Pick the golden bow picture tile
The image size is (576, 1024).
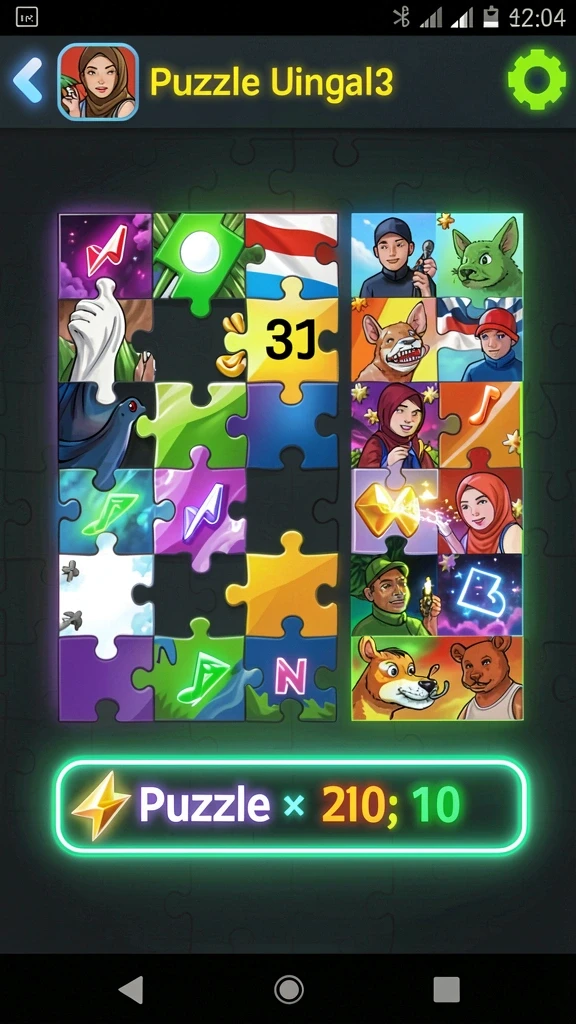pos(394,511)
